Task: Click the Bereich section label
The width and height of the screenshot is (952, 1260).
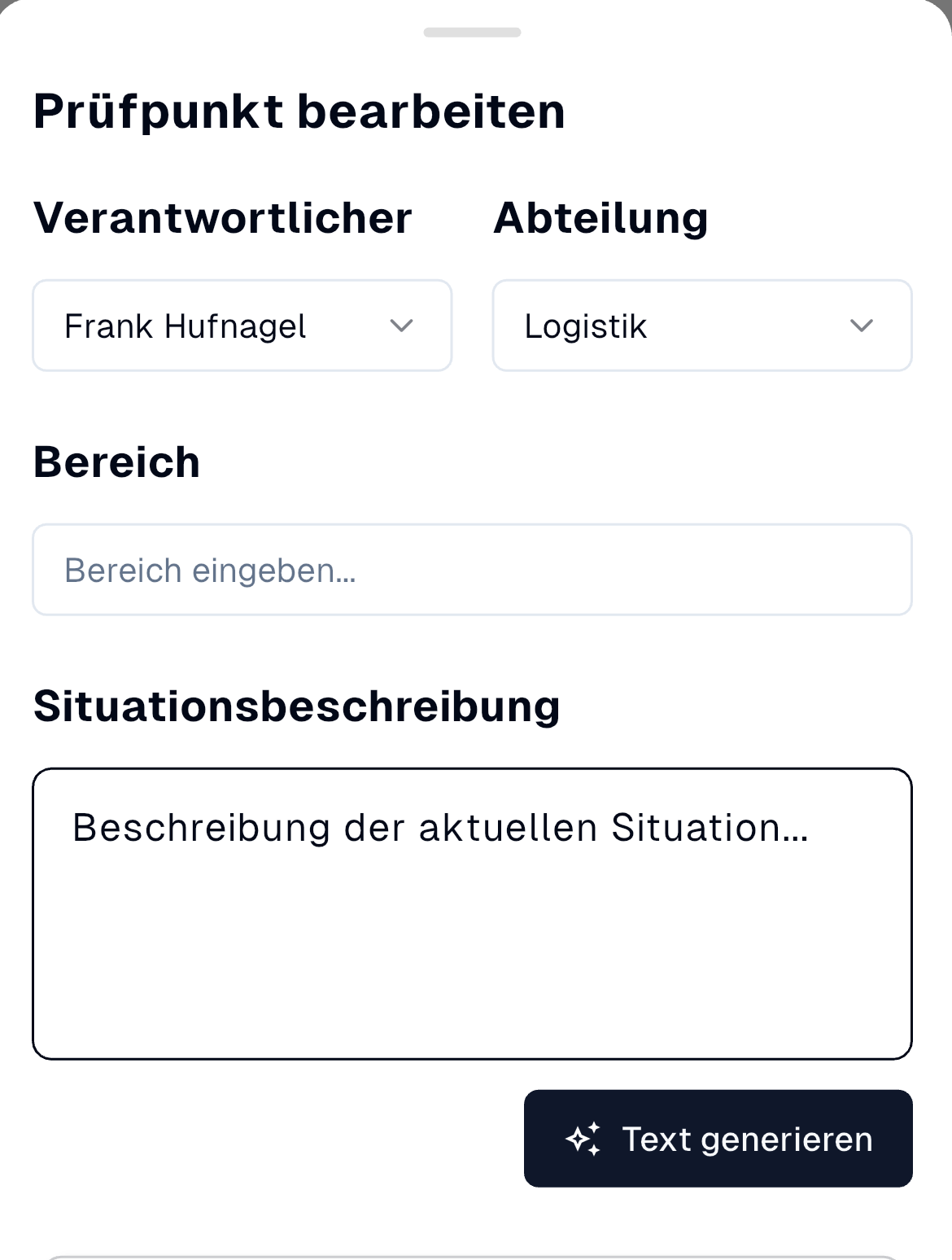Action: (x=117, y=462)
